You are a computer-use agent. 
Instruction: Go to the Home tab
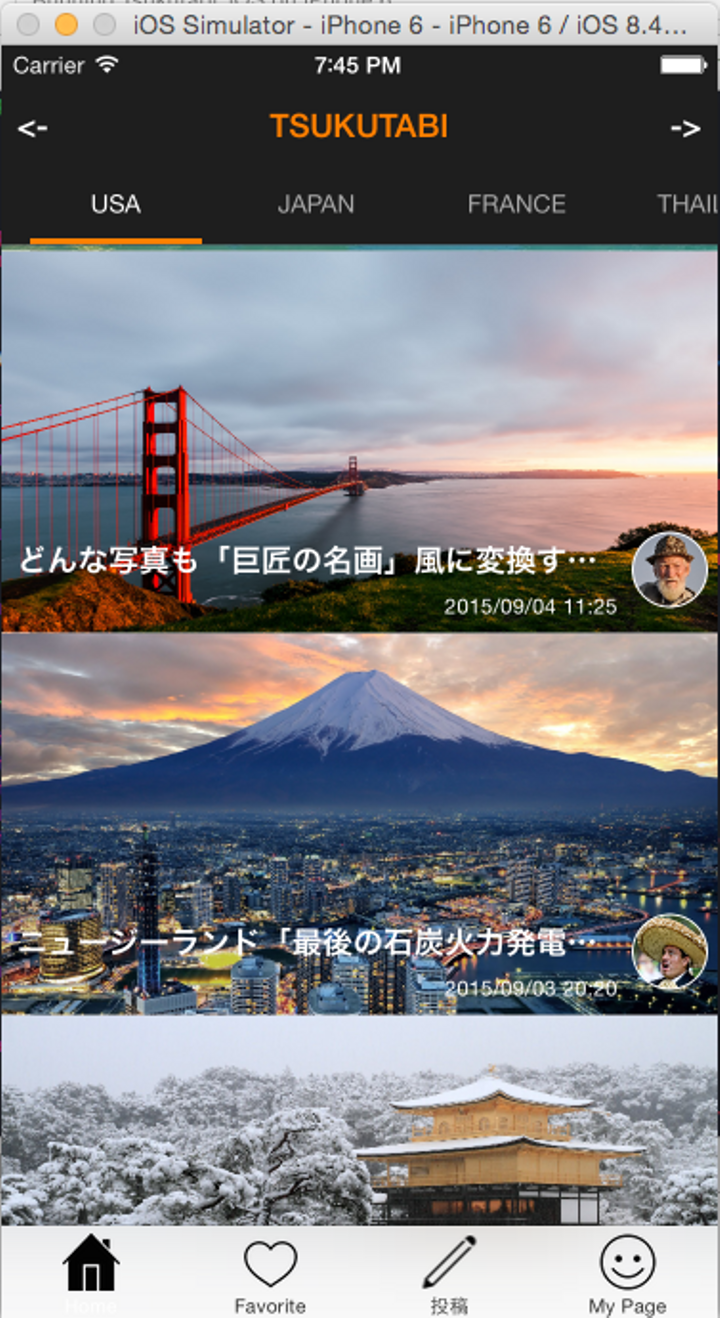(x=91, y=1272)
